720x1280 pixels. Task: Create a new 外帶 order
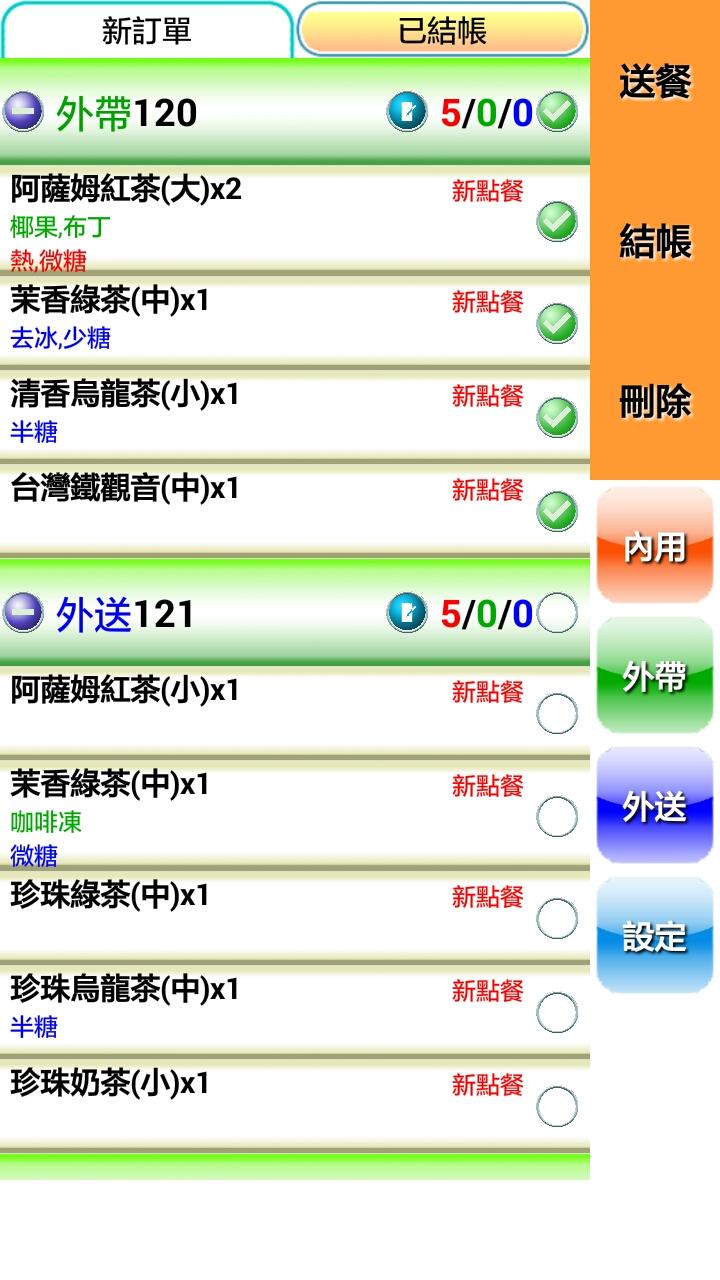(655, 676)
